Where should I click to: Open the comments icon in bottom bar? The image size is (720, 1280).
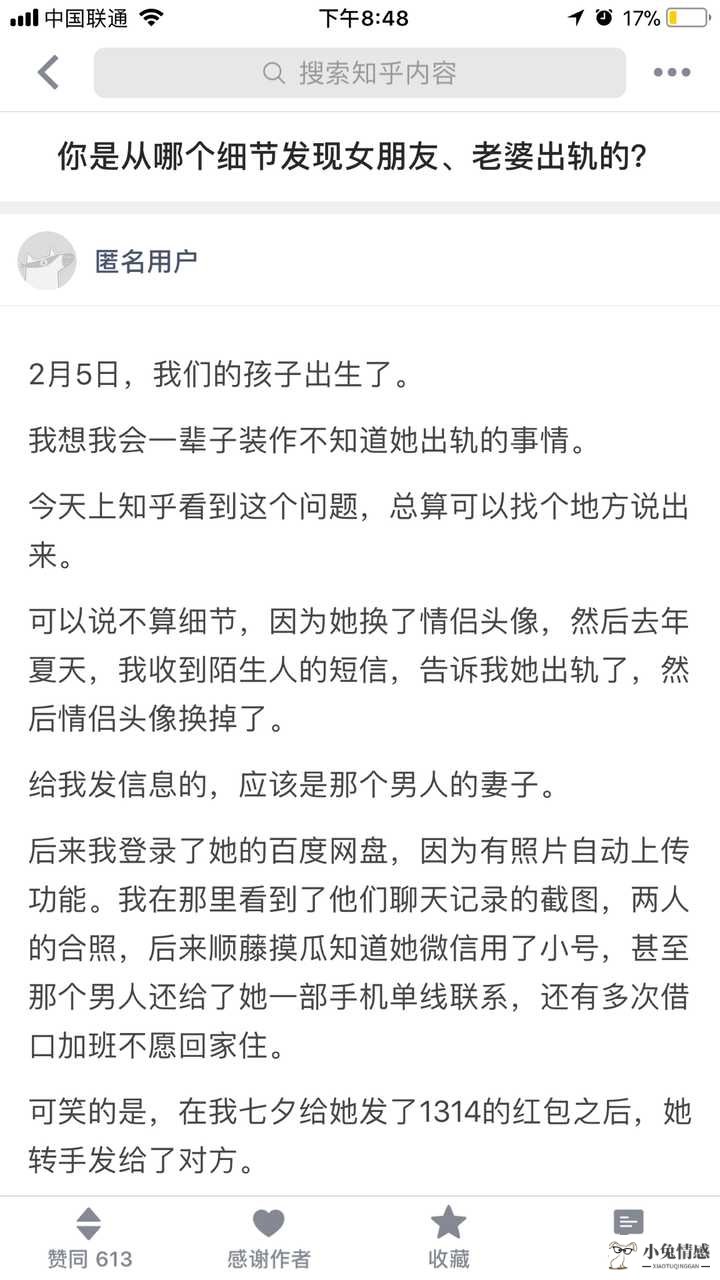coord(628,1222)
